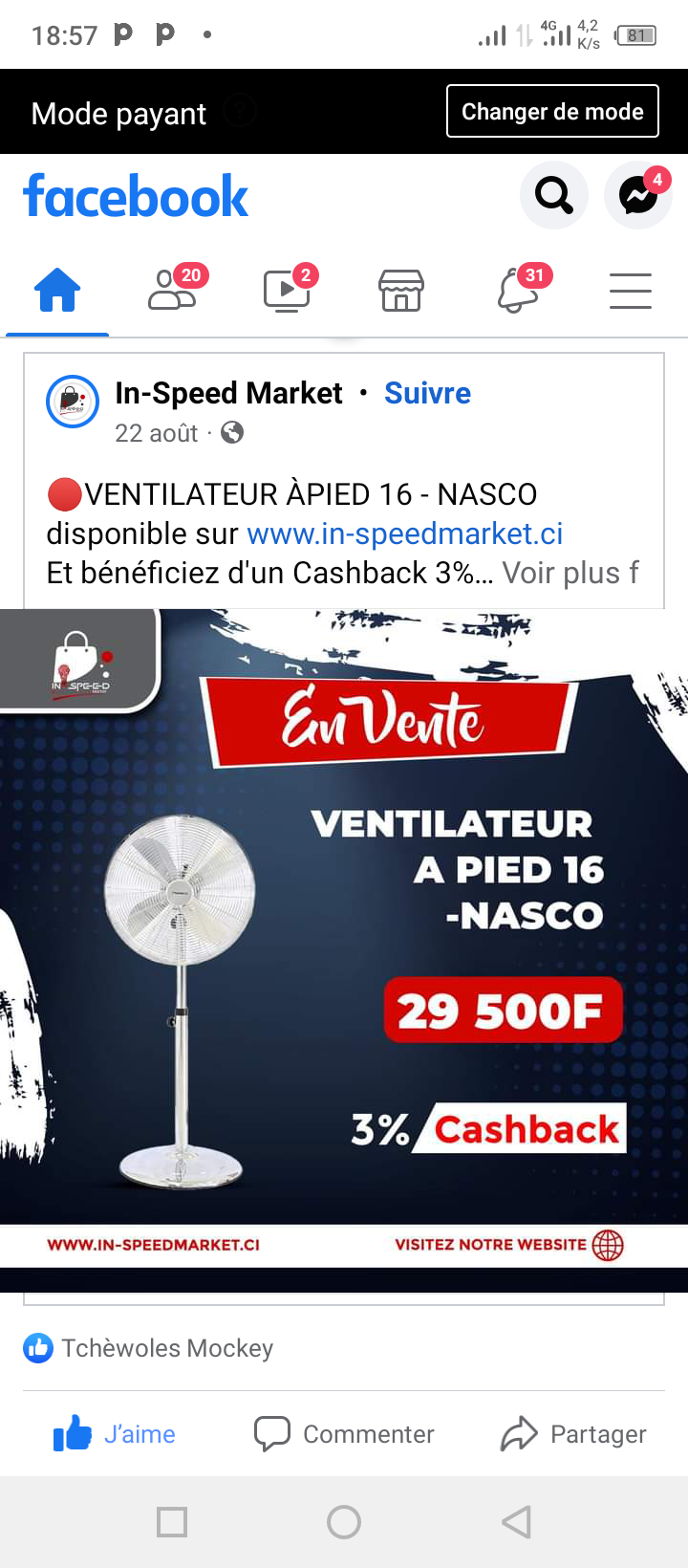This screenshot has width=688, height=1568.
Task: View notifications bell tab
Action: click(517, 291)
